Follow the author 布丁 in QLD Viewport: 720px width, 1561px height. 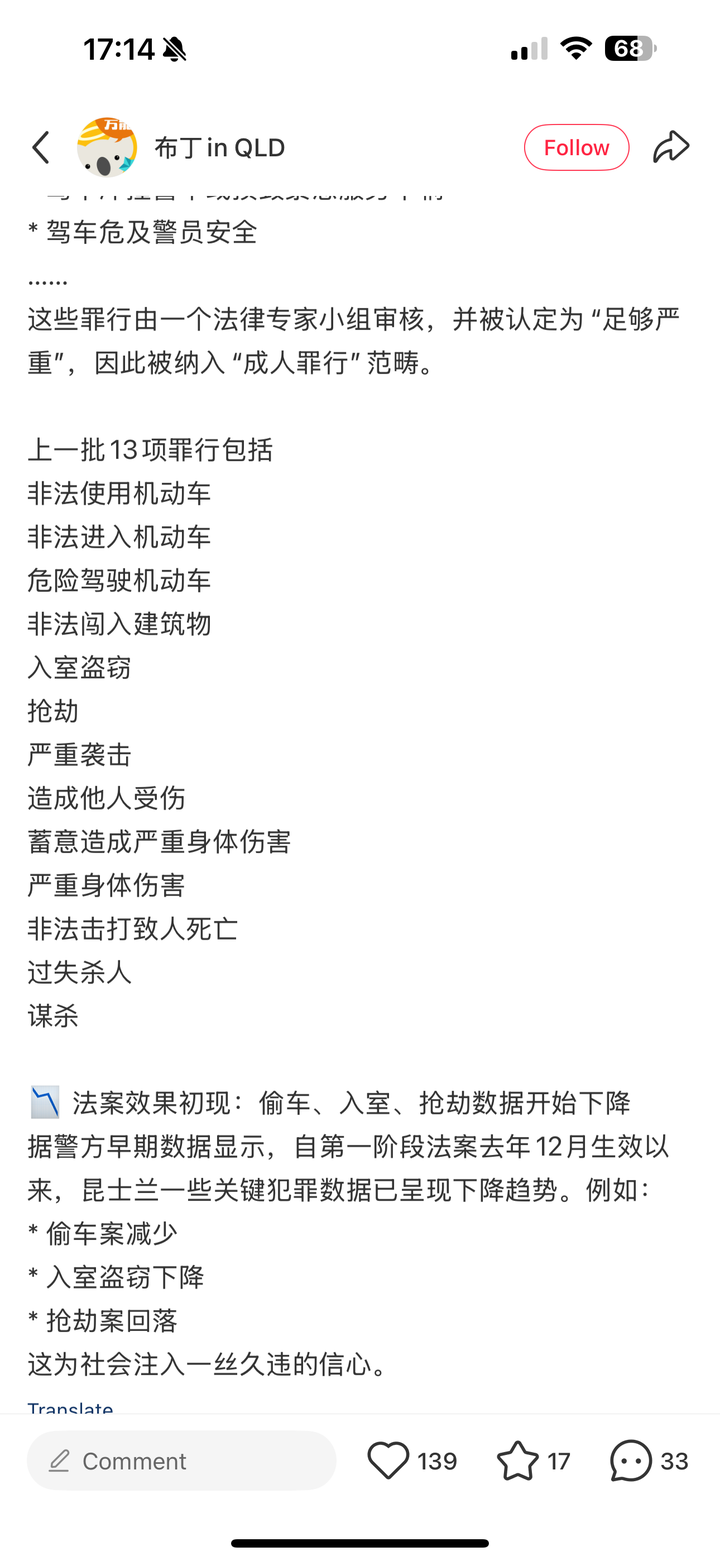(x=576, y=148)
